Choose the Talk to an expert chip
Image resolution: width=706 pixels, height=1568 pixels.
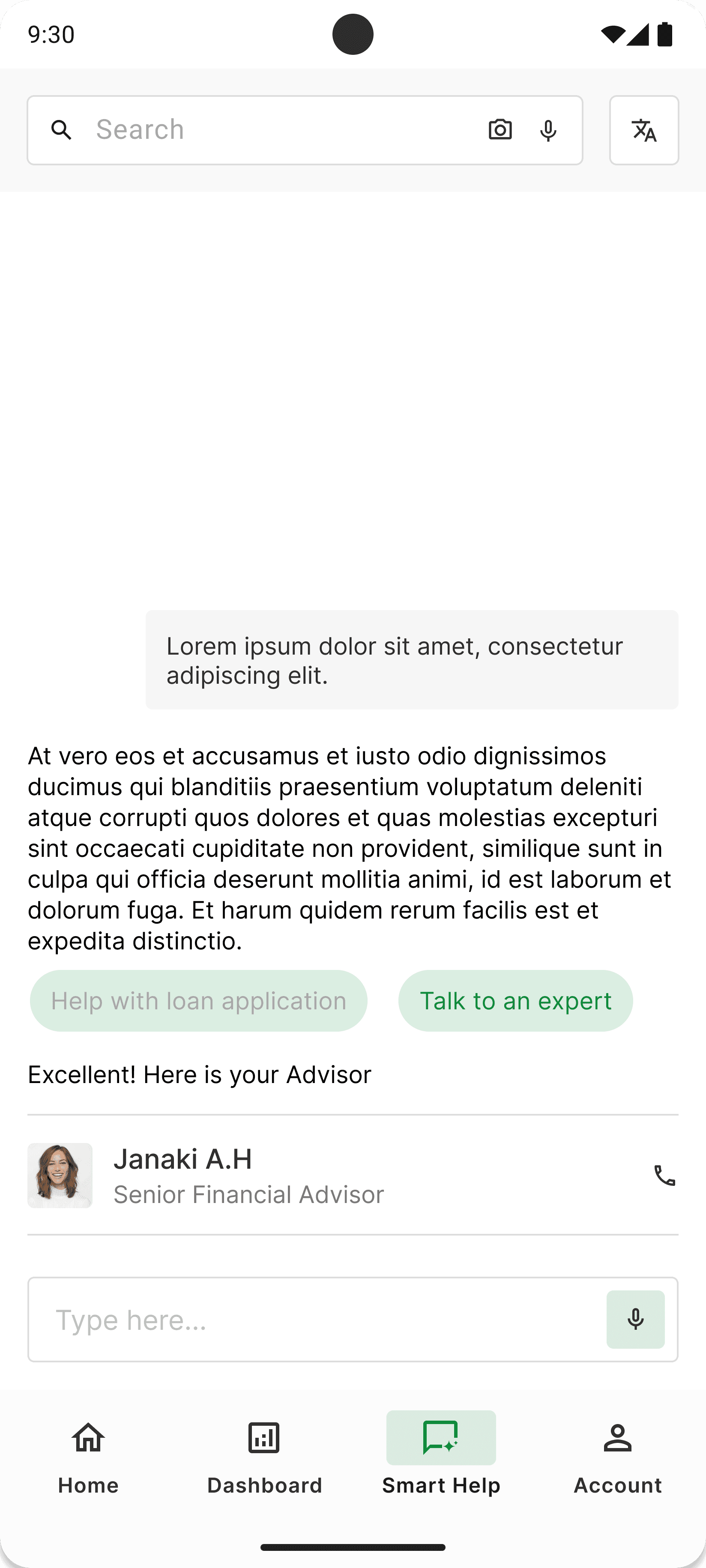pyautogui.click(x=515, y=1001)
